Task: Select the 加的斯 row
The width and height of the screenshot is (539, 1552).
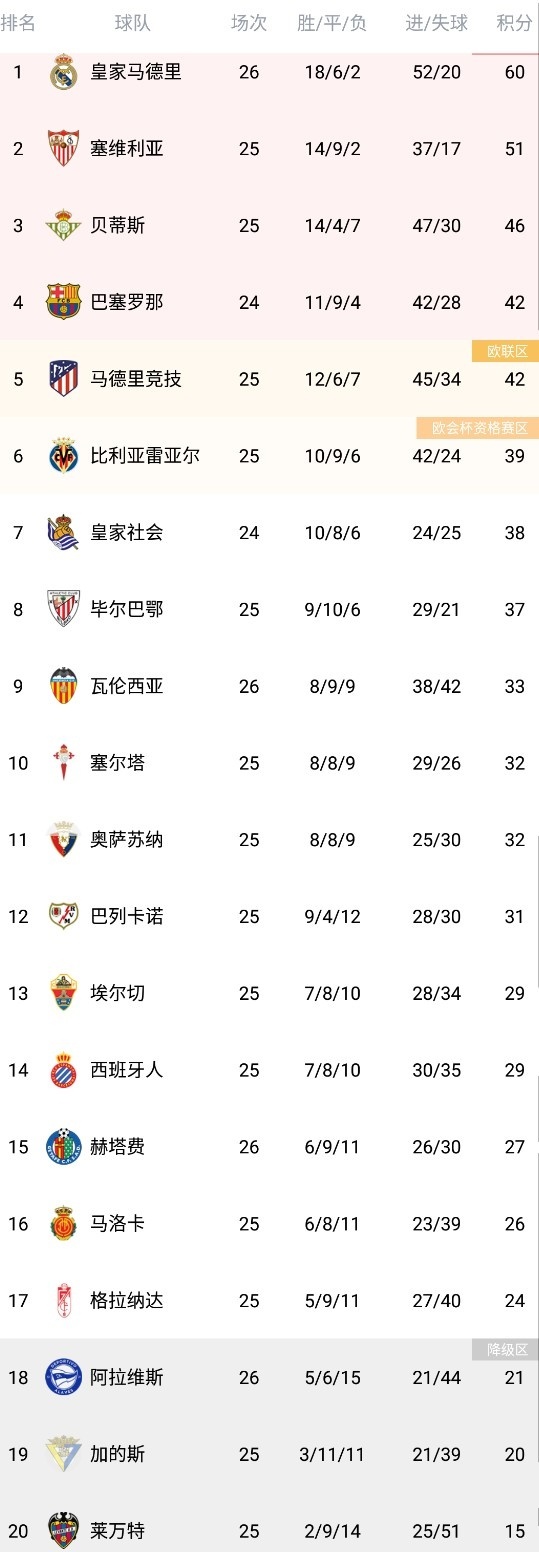Action: (x=269, y=1454)
